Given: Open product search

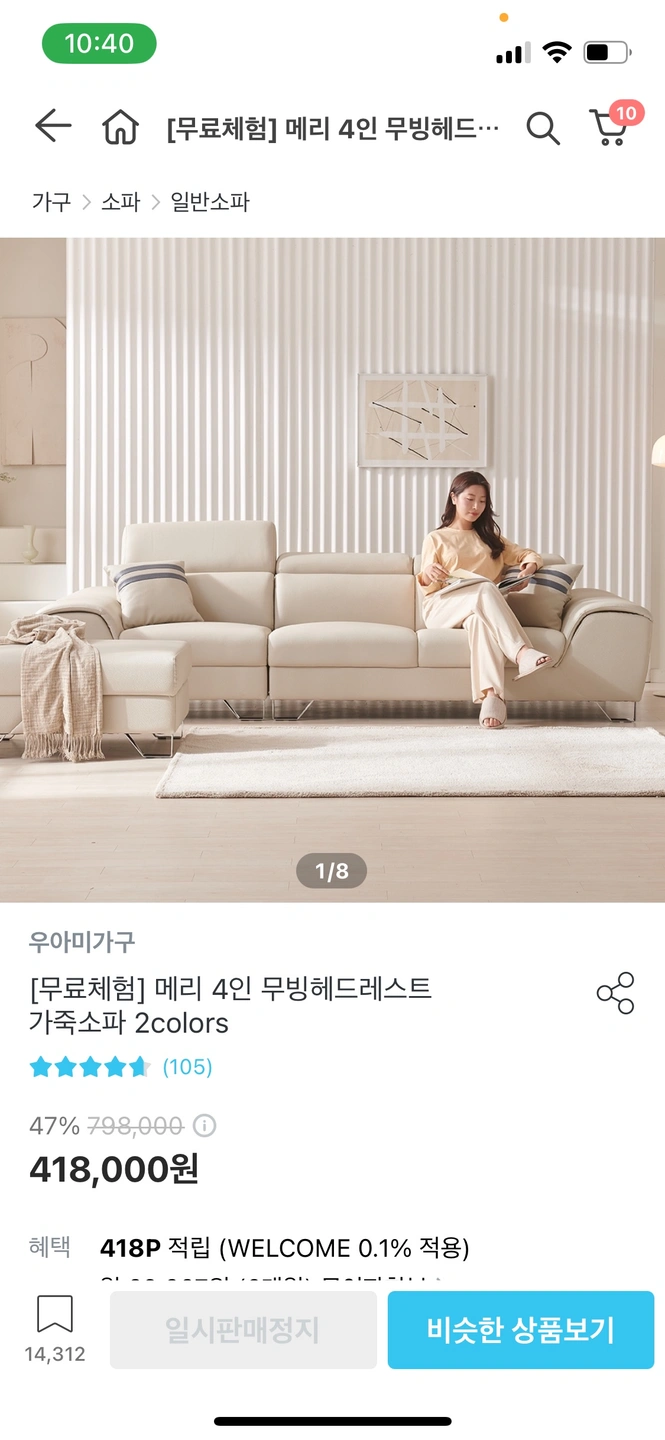Looking at the screenshot, I should point(542,128).
